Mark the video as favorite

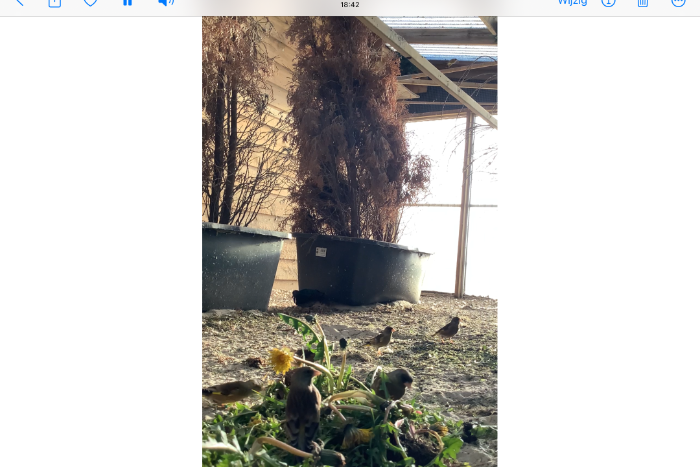[91, 3]
